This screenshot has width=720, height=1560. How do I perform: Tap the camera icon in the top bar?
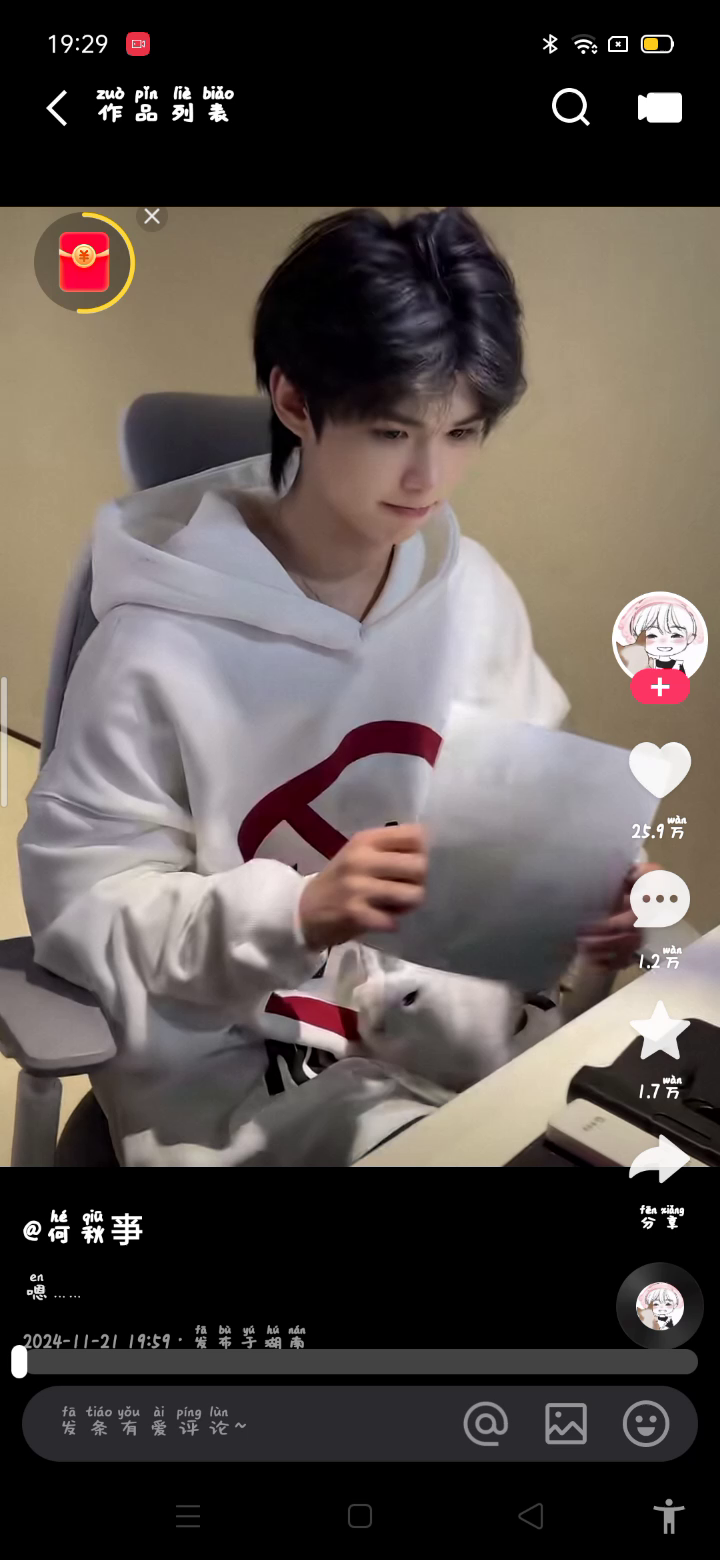(x=660, y=108)
